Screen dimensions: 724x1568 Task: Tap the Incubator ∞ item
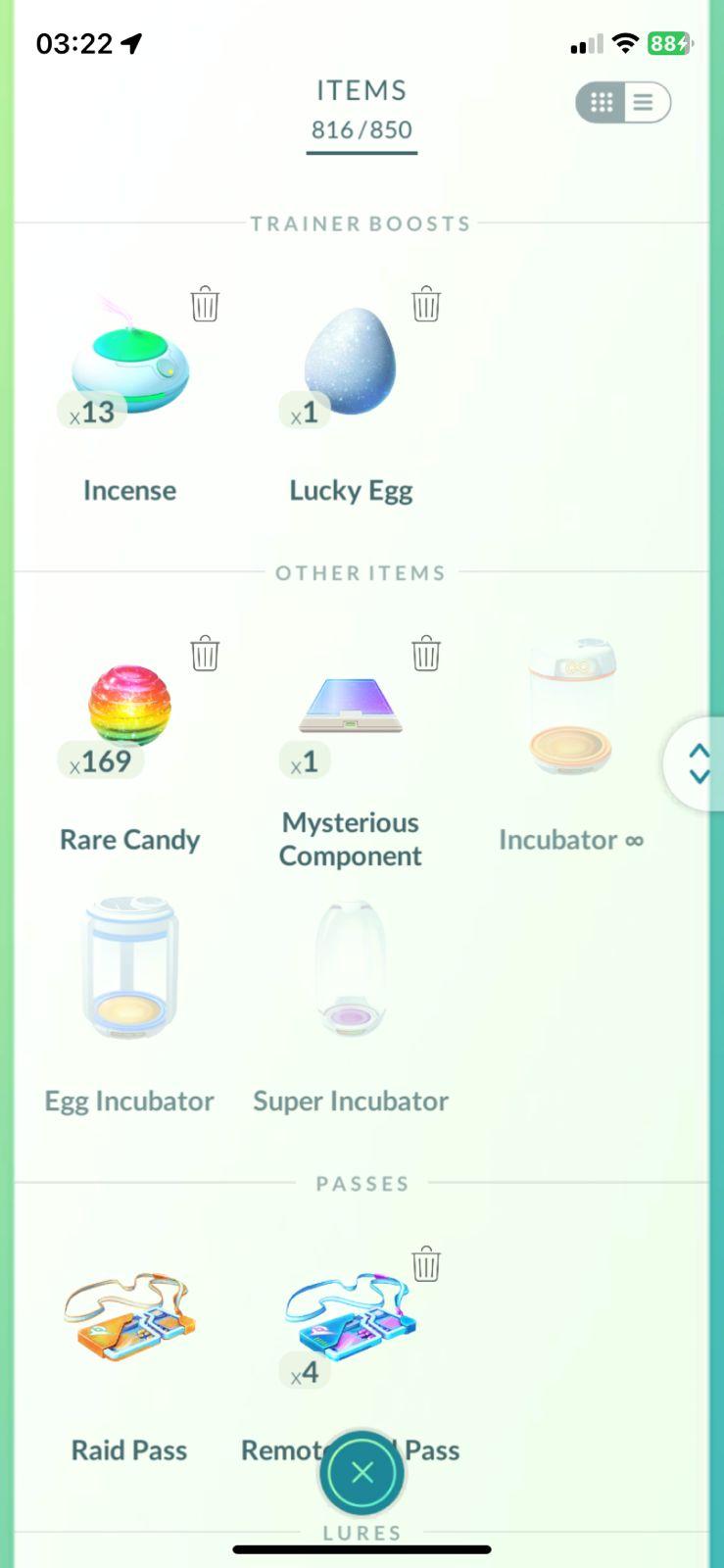pos(571,708)
